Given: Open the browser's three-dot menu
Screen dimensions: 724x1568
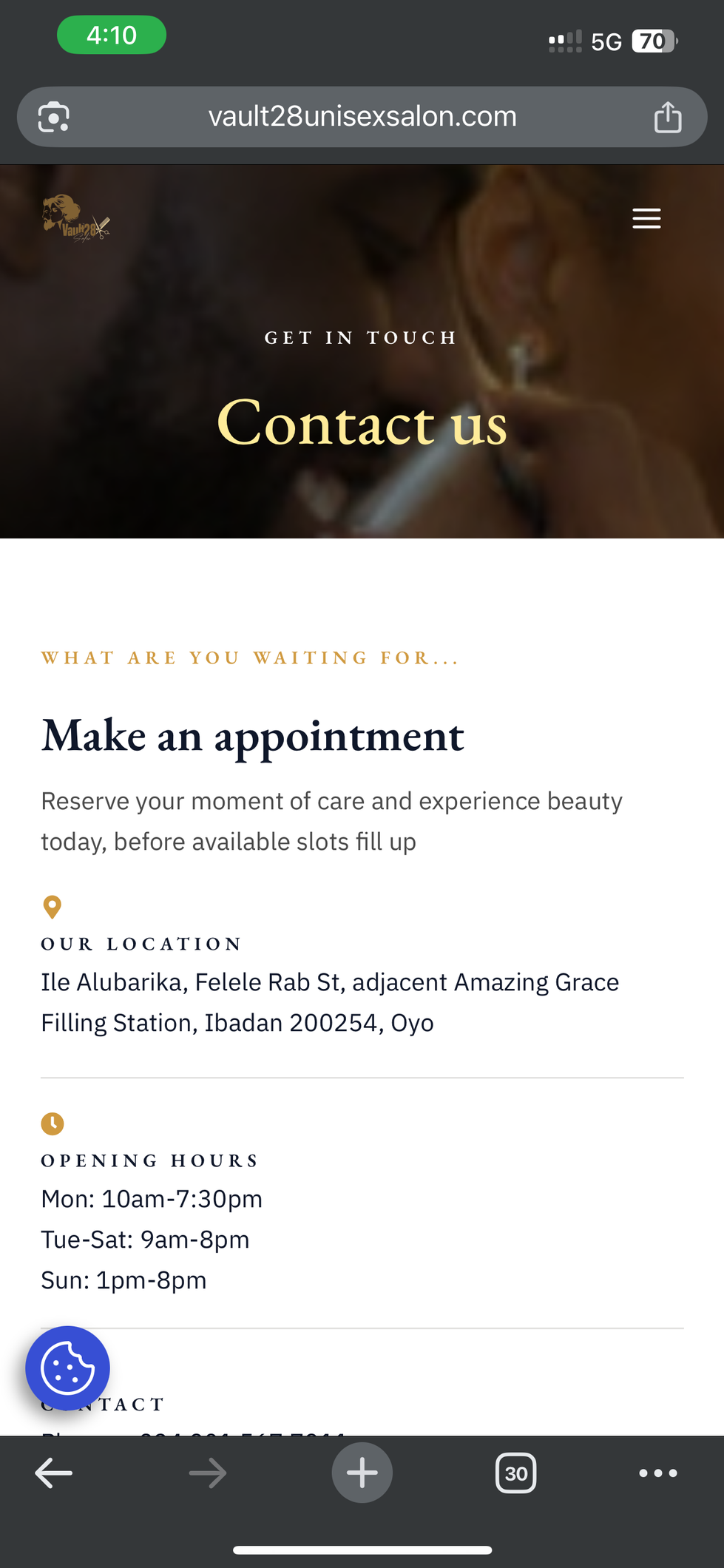Looking at the screenshot, I should [x=657, y=1473].
